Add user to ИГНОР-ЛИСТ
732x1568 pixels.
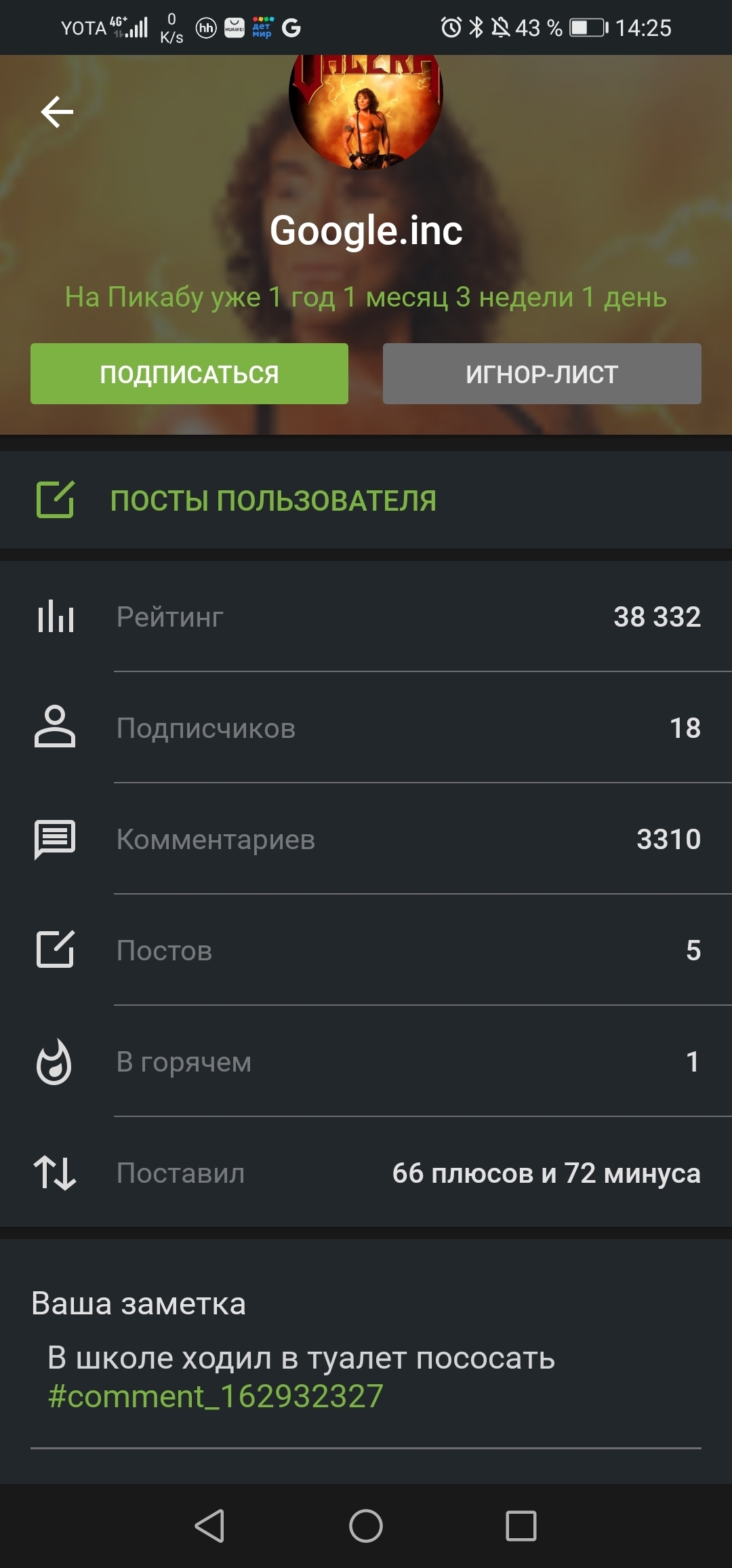pos(542,374)
